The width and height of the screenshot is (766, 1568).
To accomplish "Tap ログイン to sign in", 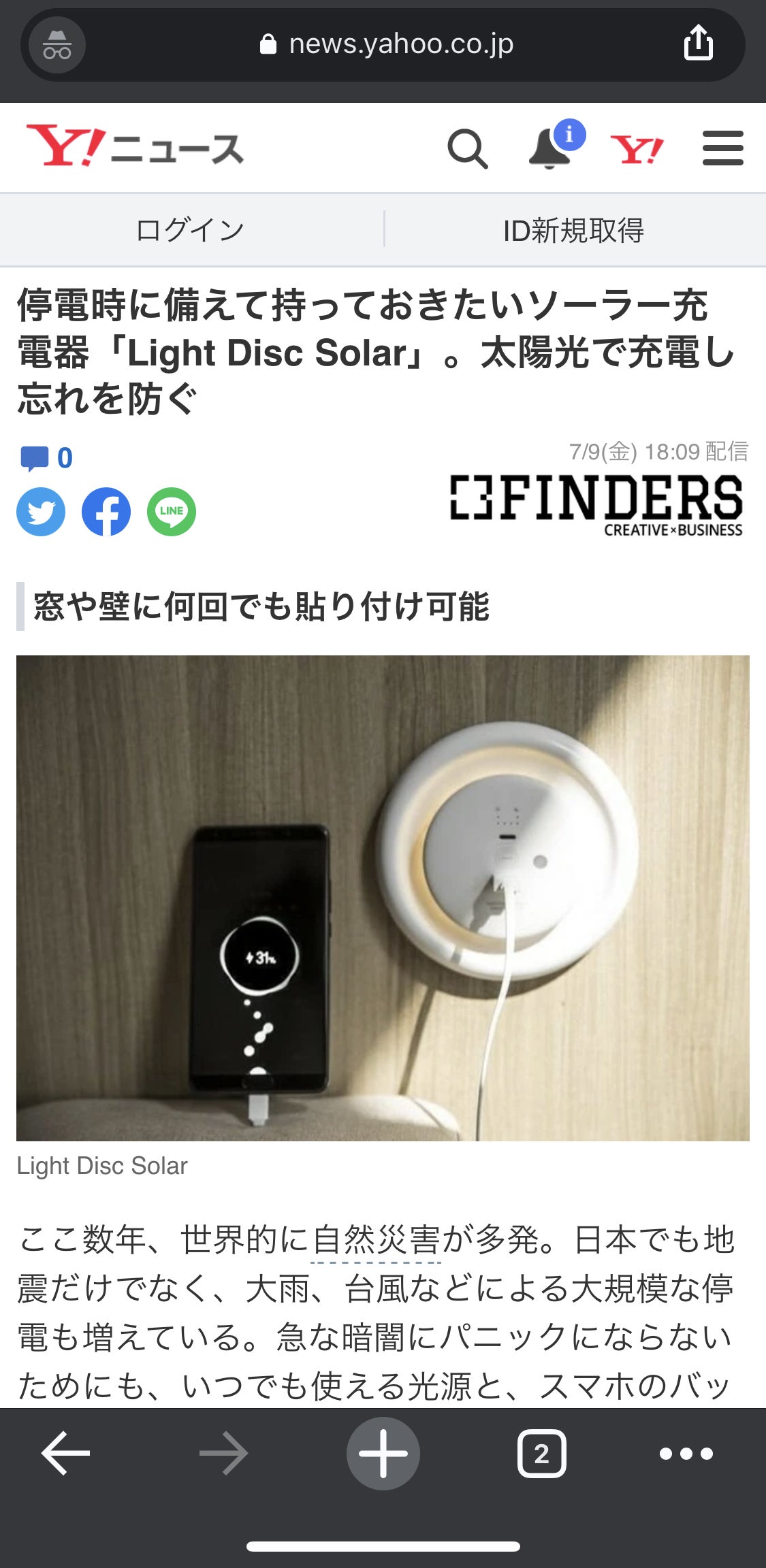I will click(190, 230).
